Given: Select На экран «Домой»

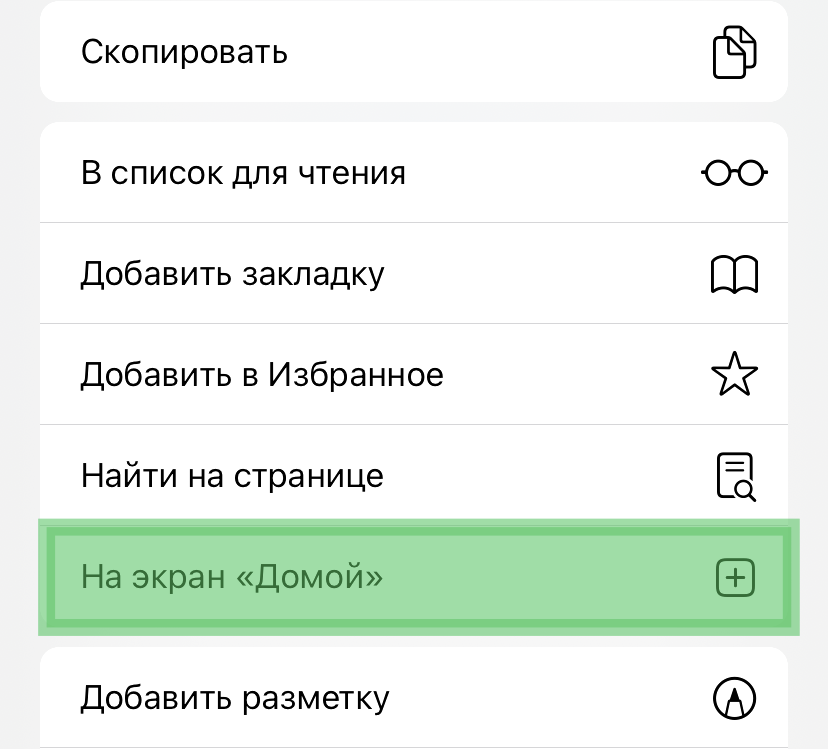Looking at the screenshot, I should [x=414, y=577].
